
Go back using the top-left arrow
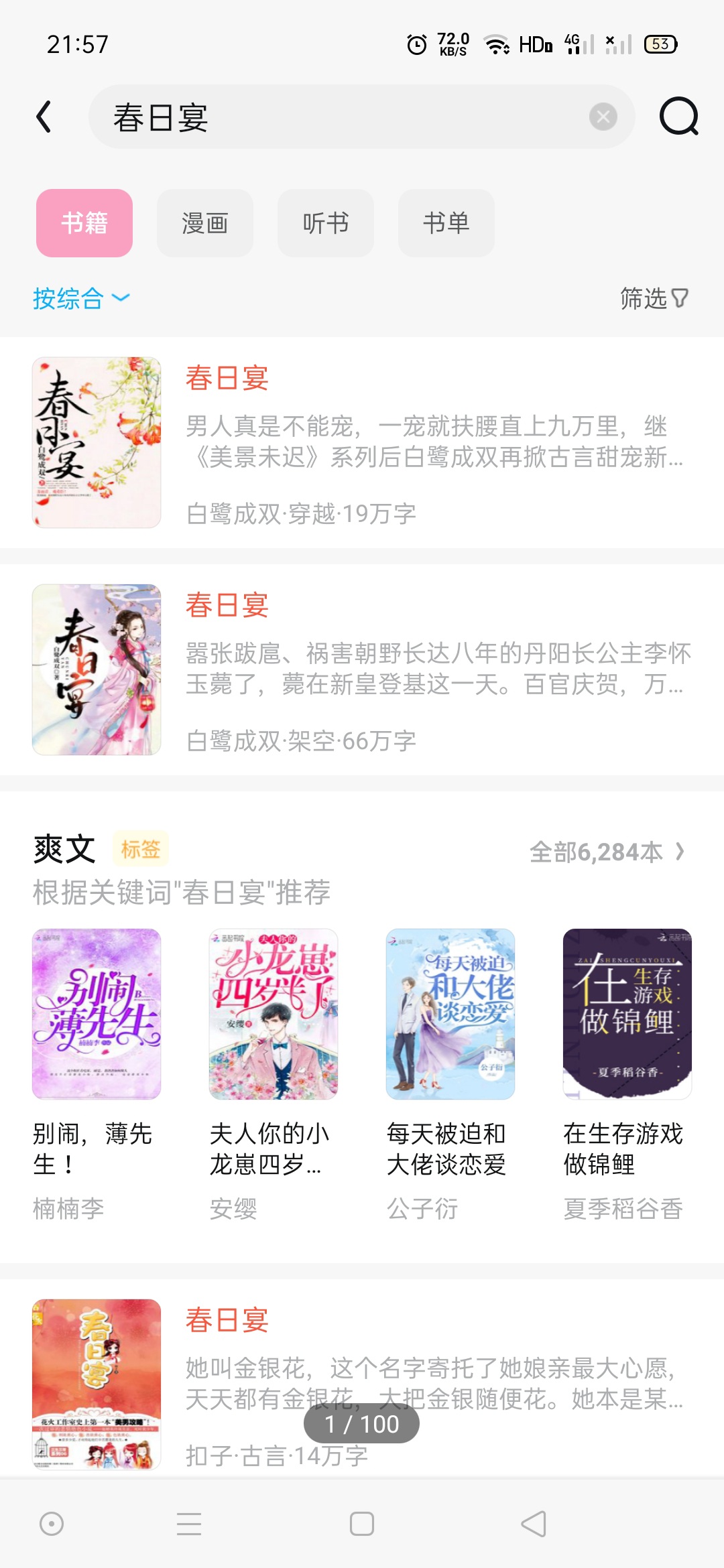pos(44,117)
